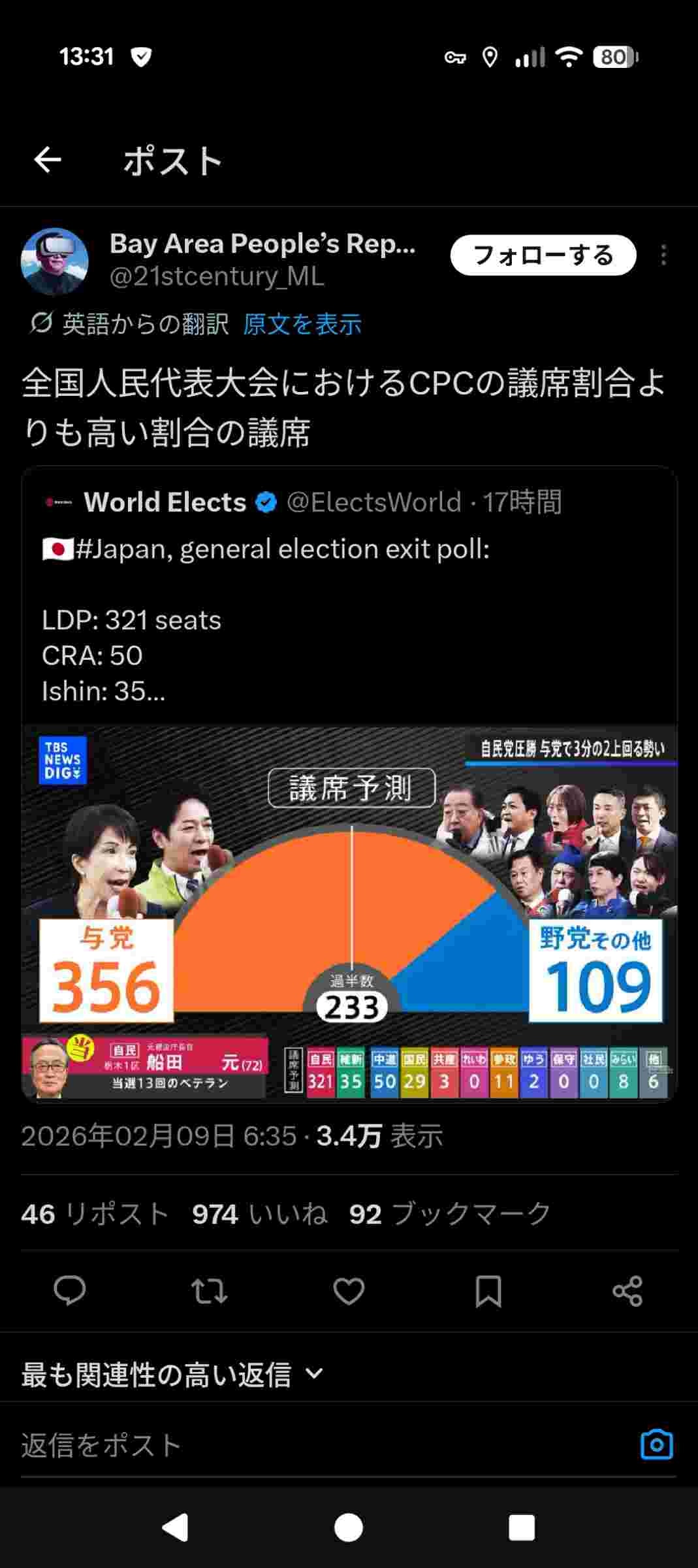Reply using the comment bubble icon
Viewport: 698px width, 1568px height.
point(70,1292)
